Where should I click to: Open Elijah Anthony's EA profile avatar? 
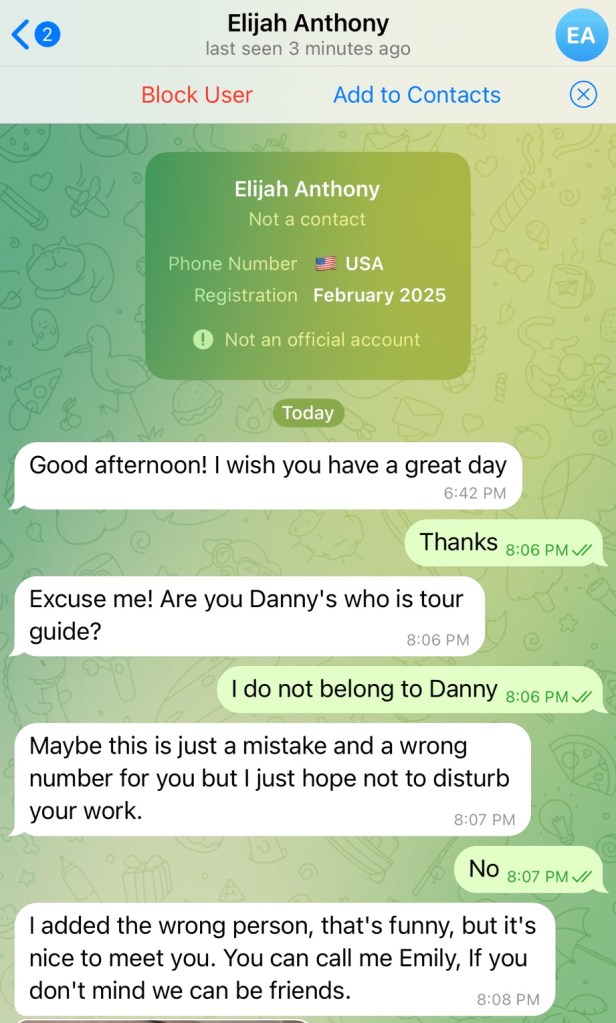click(x=580, y=36)
